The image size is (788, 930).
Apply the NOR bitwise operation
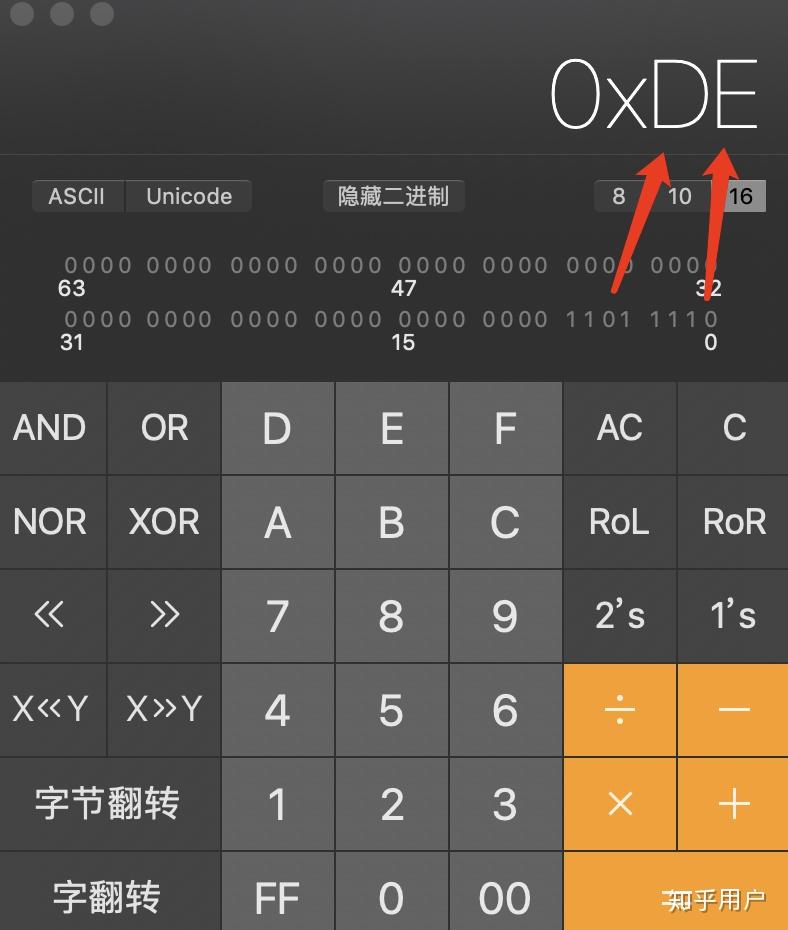point(51,521)
